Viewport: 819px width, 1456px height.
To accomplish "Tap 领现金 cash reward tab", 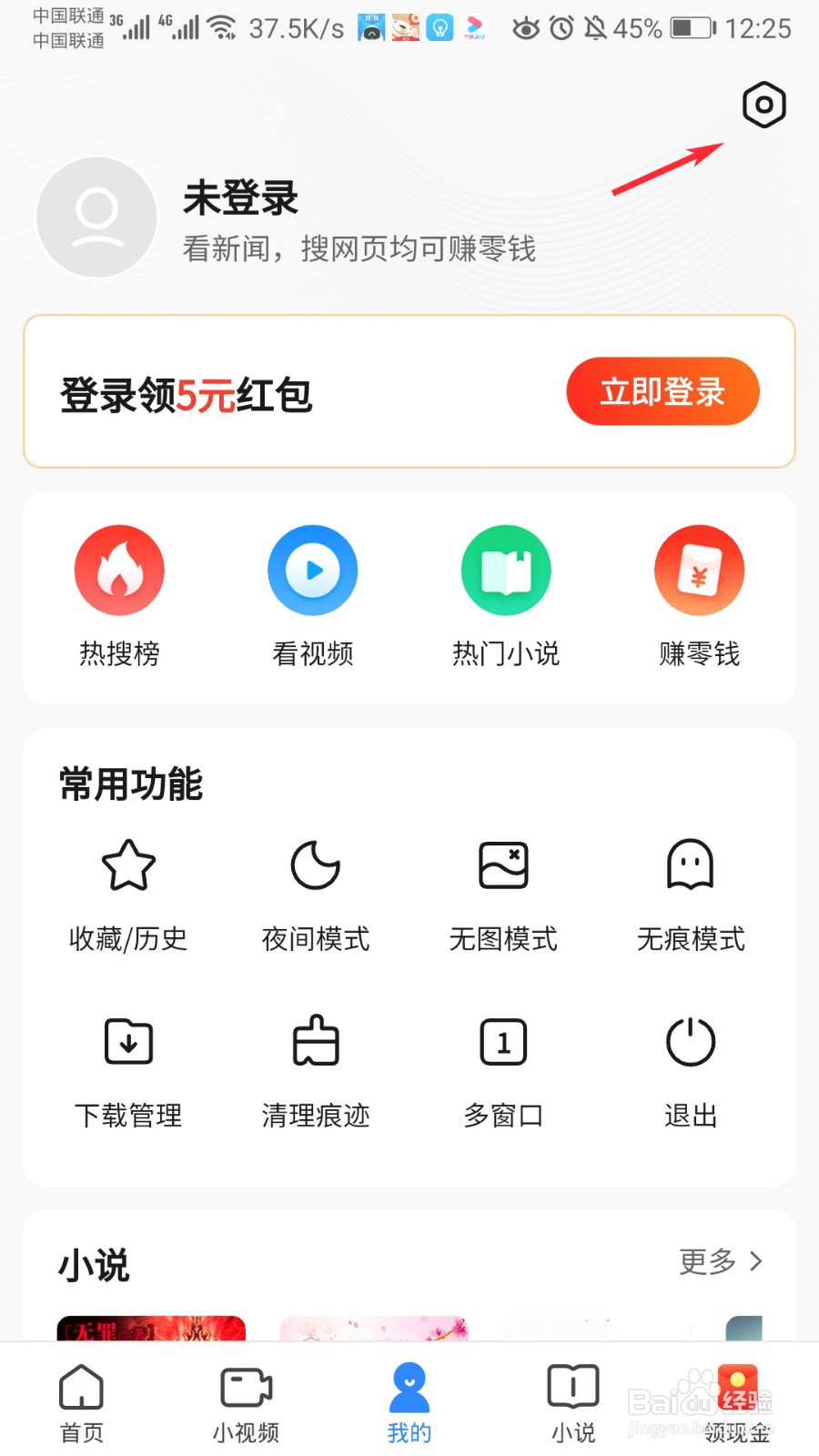I will [735, 1401].
